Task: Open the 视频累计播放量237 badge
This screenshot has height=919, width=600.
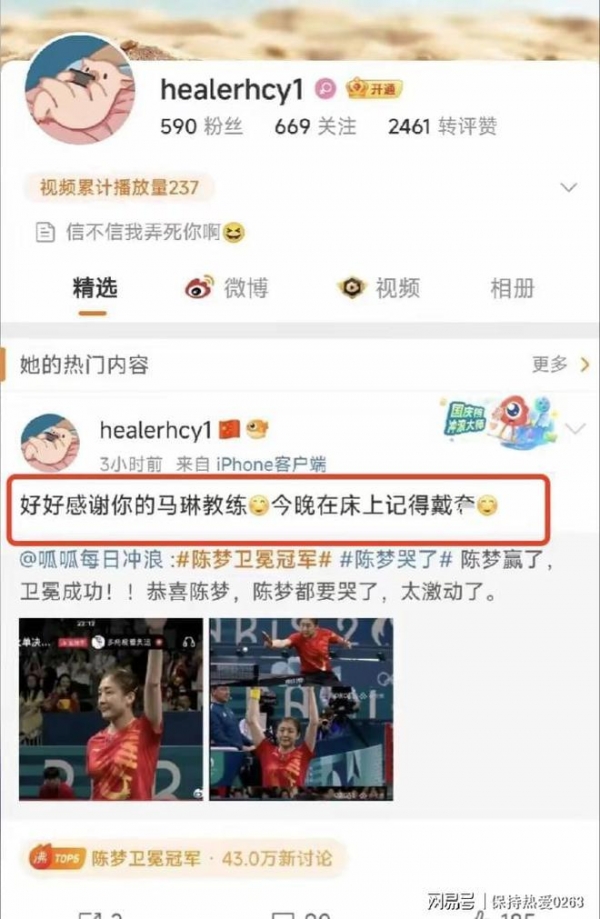Action: [118, 187]
